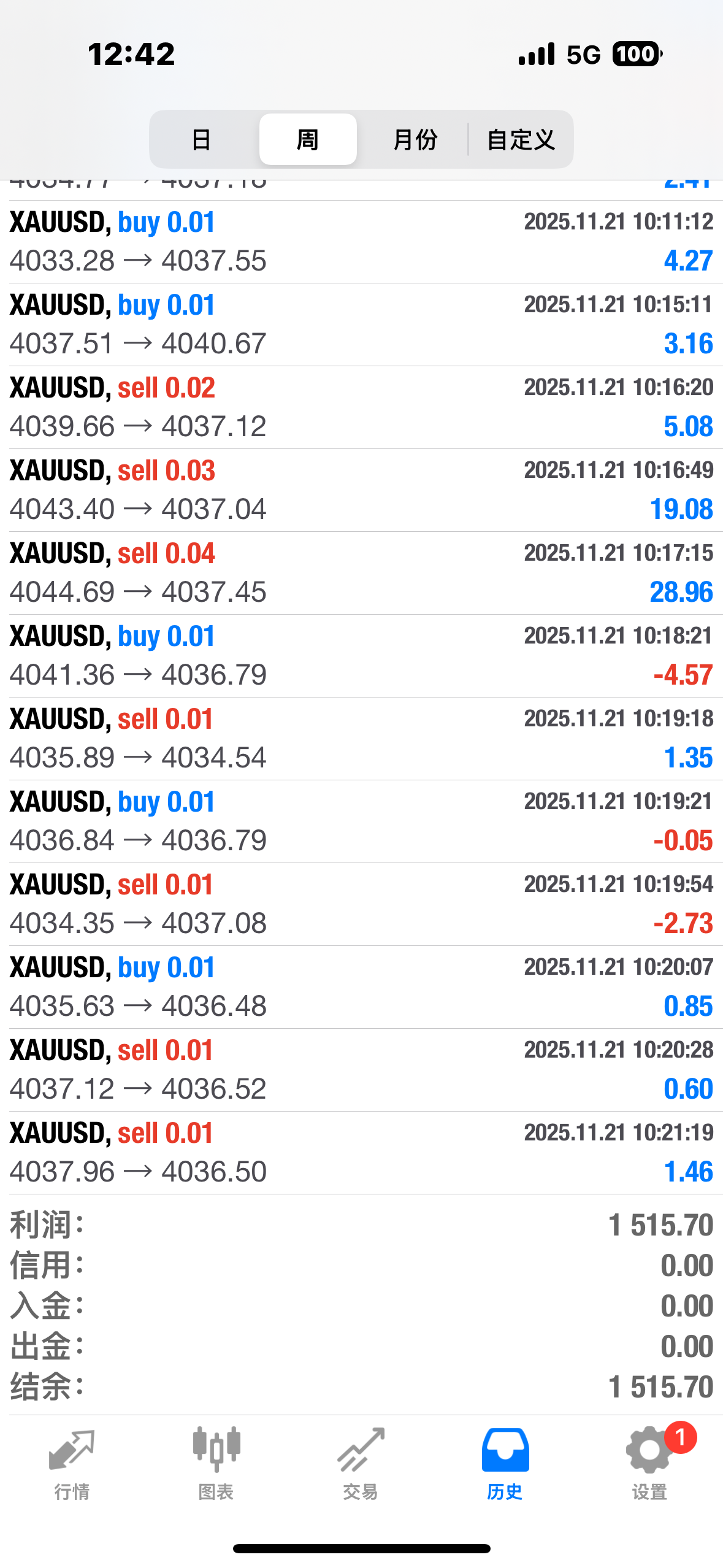Expand the sell 0.04 trade with 28.96 profit
Screen dimensions: 723x1568
[x=361, y=573]
